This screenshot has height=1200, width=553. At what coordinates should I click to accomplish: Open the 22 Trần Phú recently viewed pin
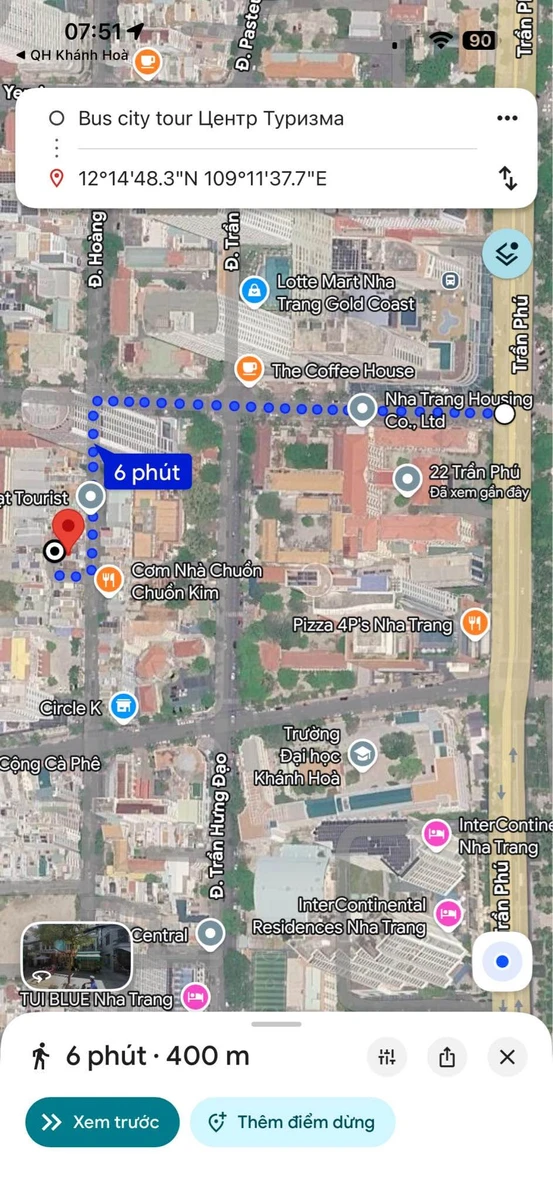407,480
